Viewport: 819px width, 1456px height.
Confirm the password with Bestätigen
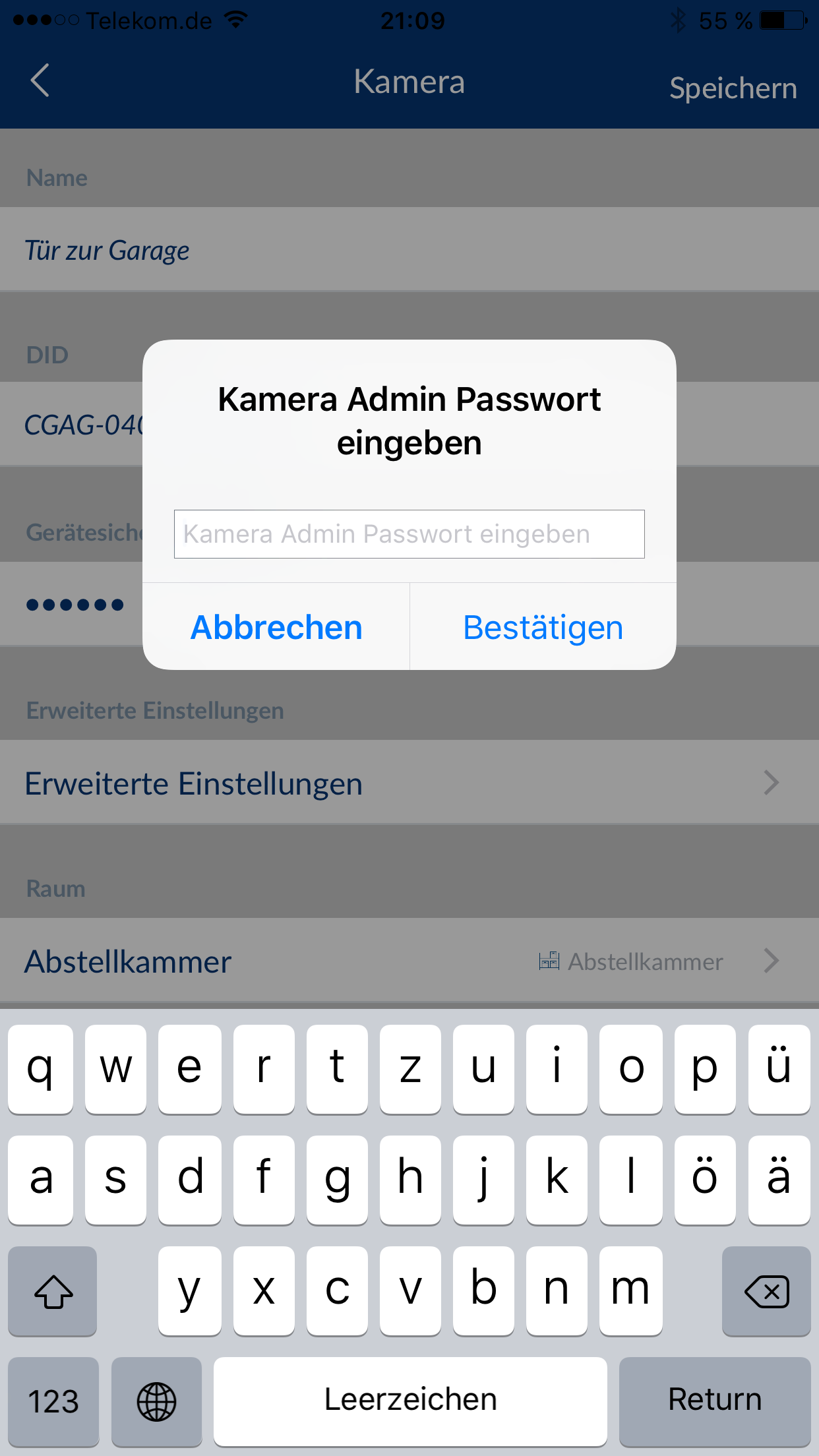point(543,627)
